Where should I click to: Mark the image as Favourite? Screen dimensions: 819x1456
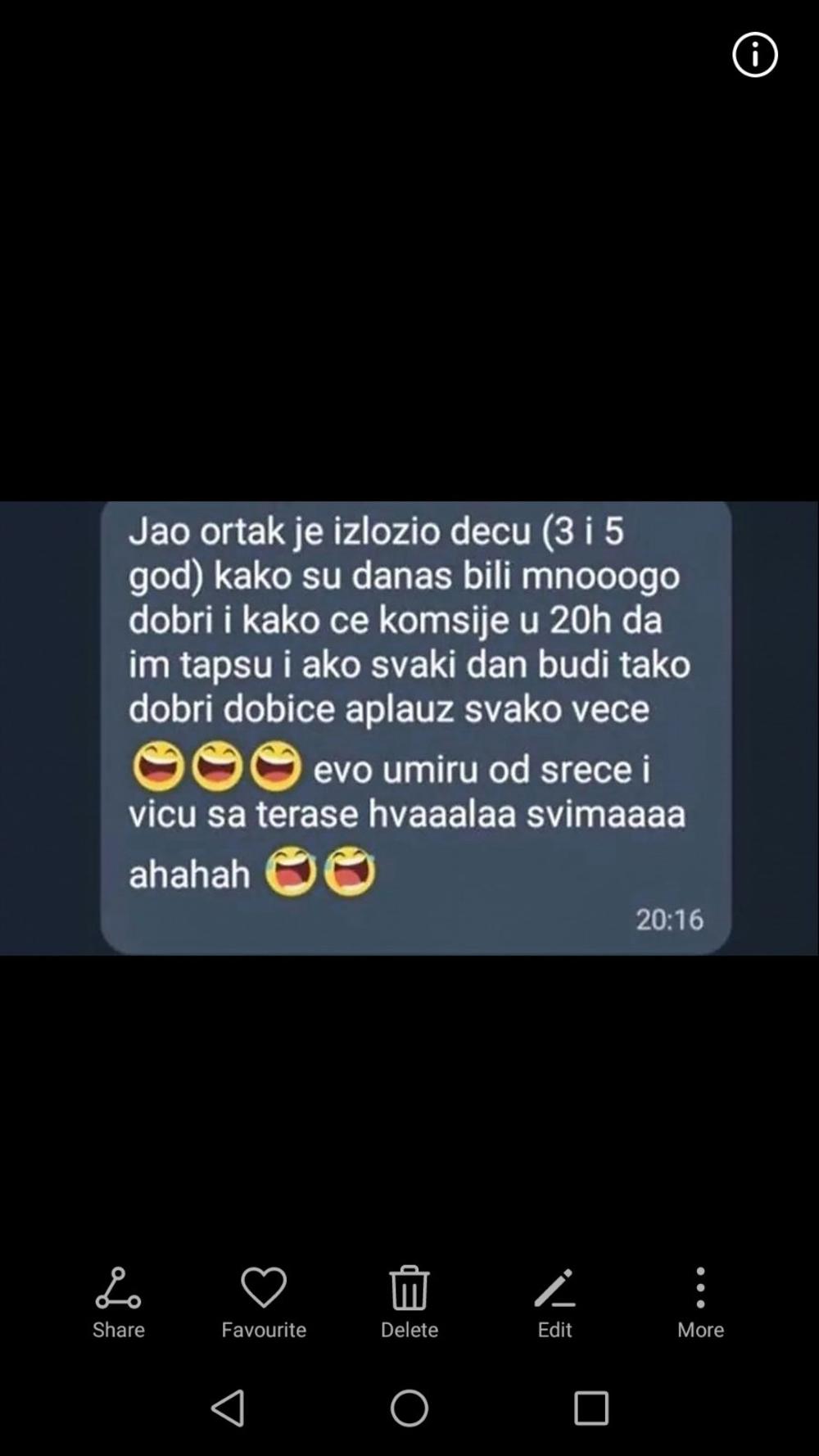coord(264,1301)
